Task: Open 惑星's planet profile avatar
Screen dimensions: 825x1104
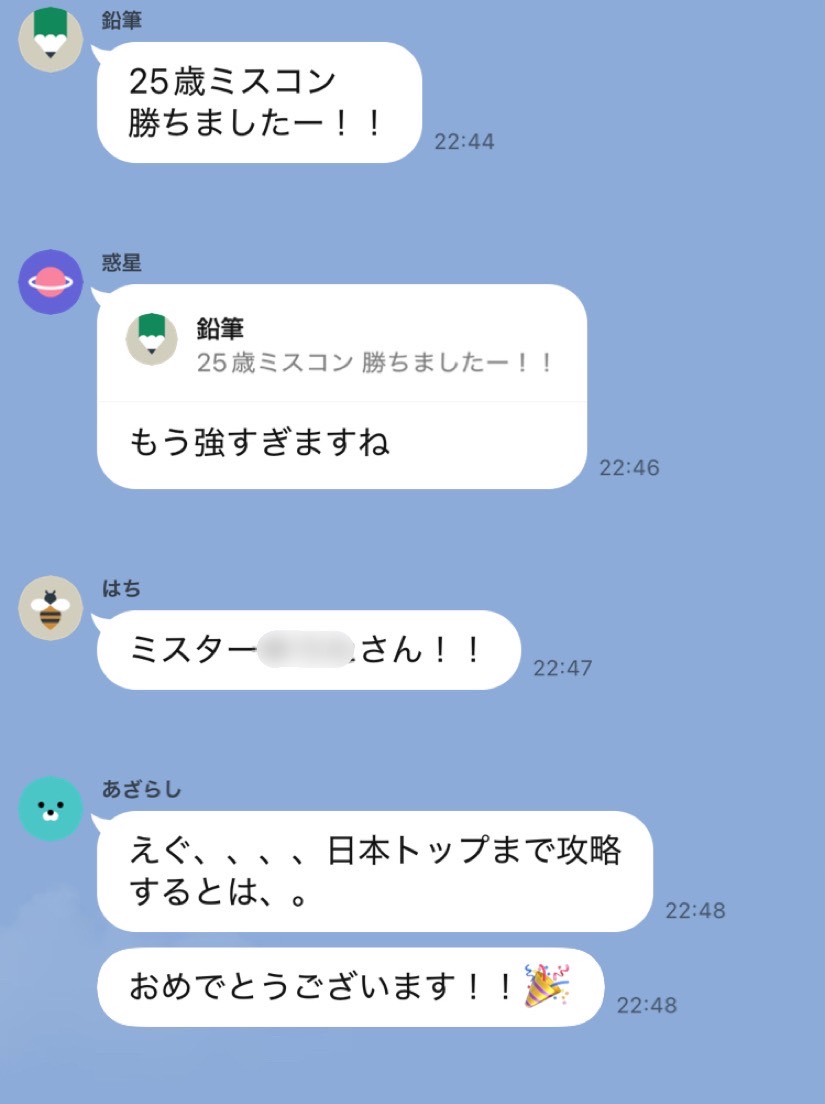Action: point(51,282)
